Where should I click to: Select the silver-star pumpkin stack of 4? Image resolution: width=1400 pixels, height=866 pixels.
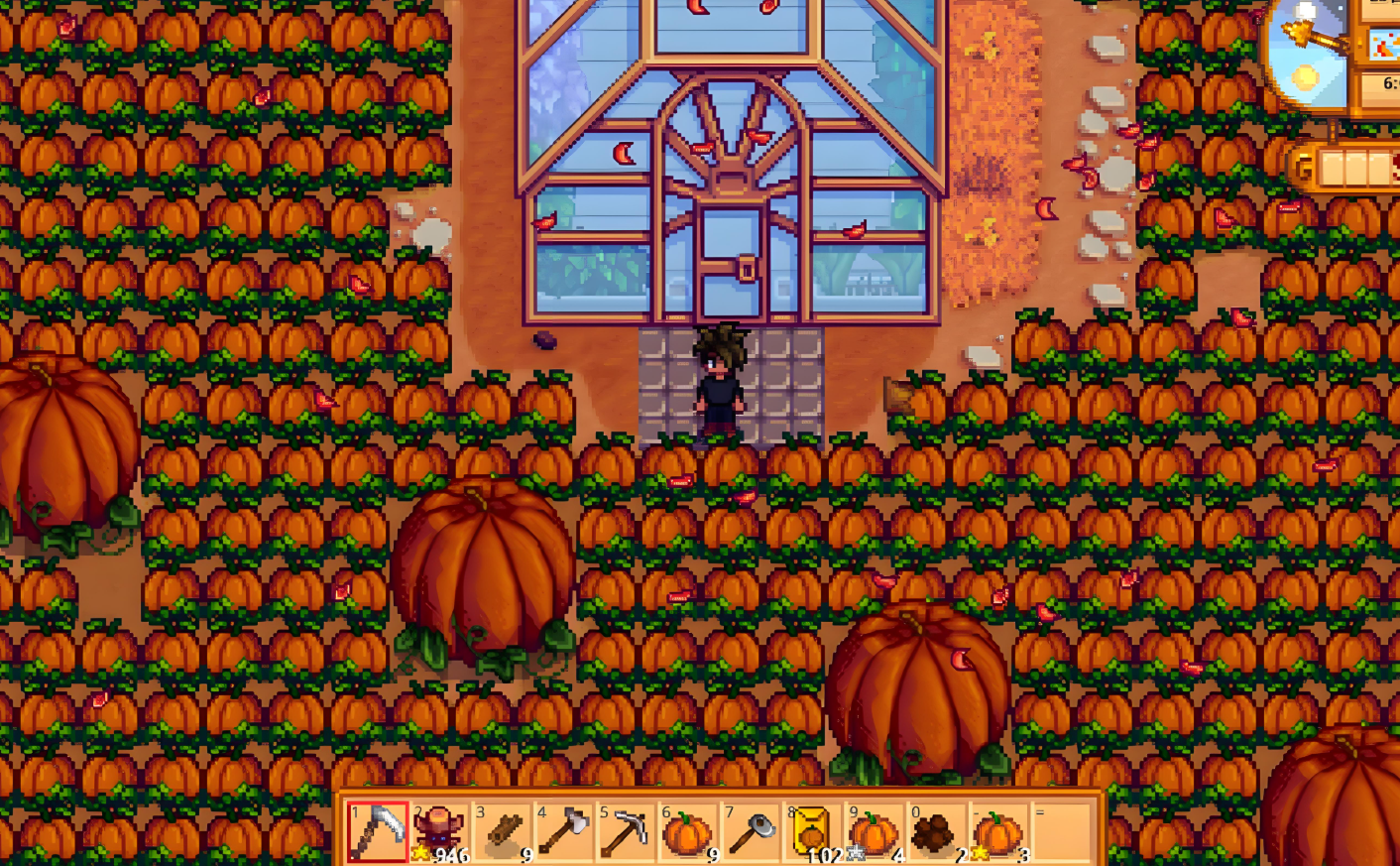click(x=875, y=831)
